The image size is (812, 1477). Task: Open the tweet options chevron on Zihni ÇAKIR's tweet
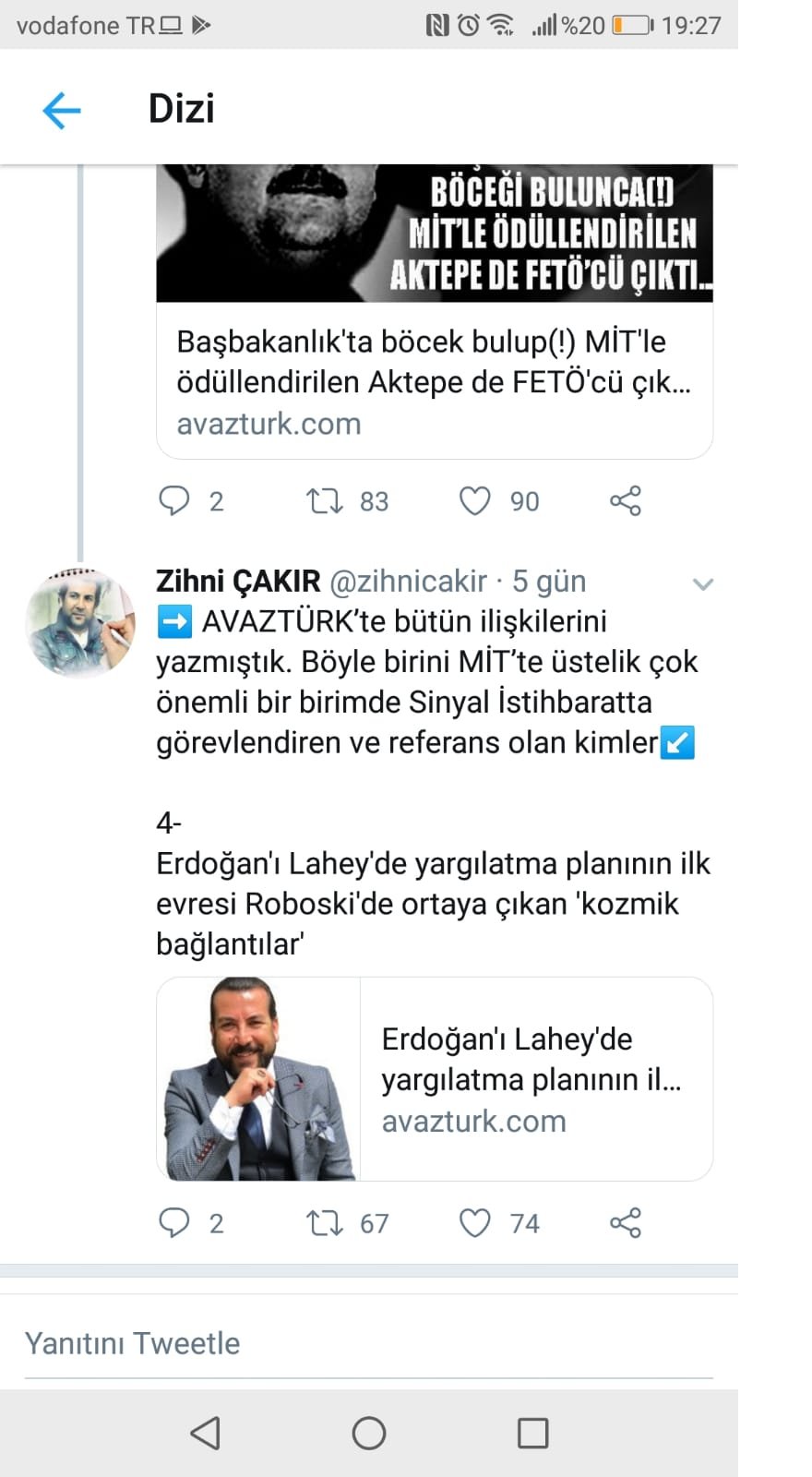704,582
